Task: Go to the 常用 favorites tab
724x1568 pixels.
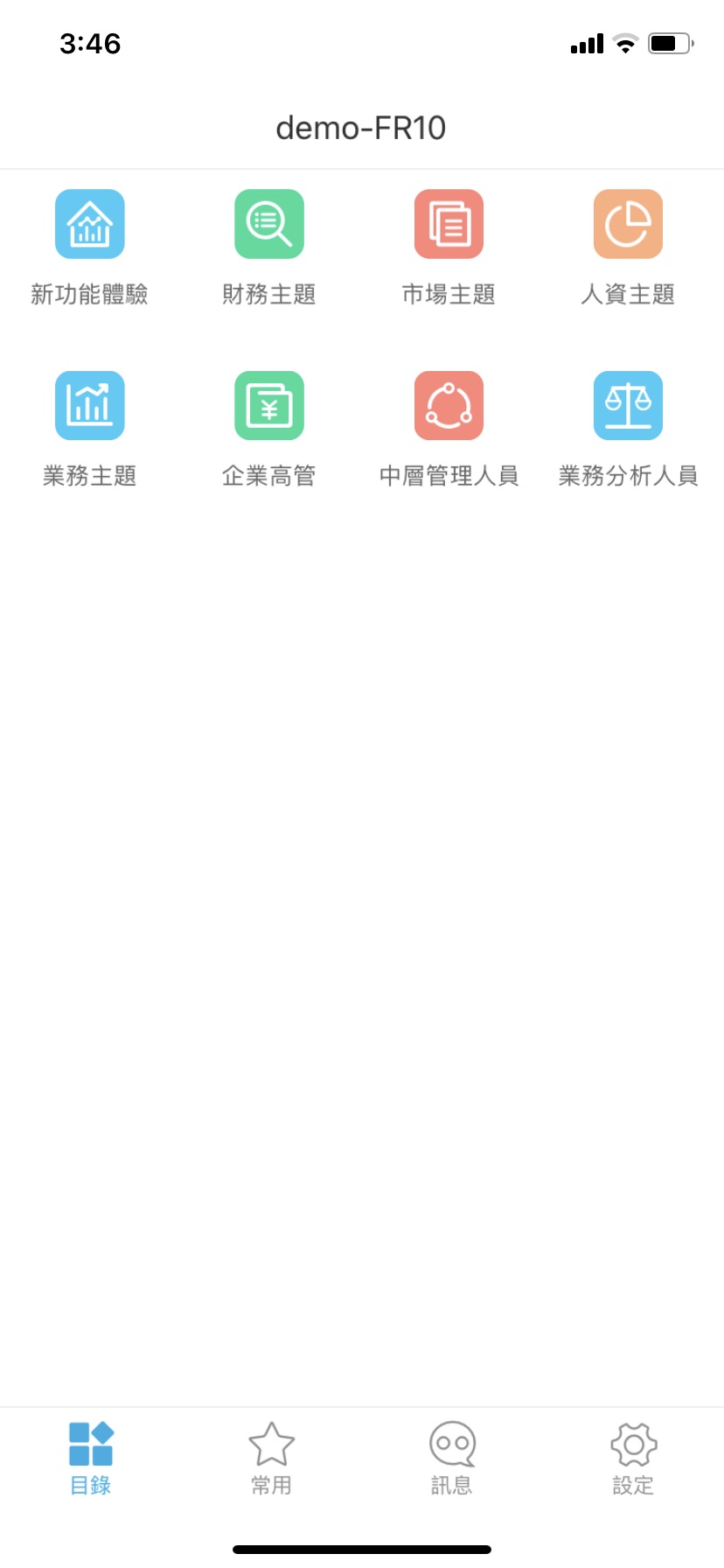Action: 271,1459
